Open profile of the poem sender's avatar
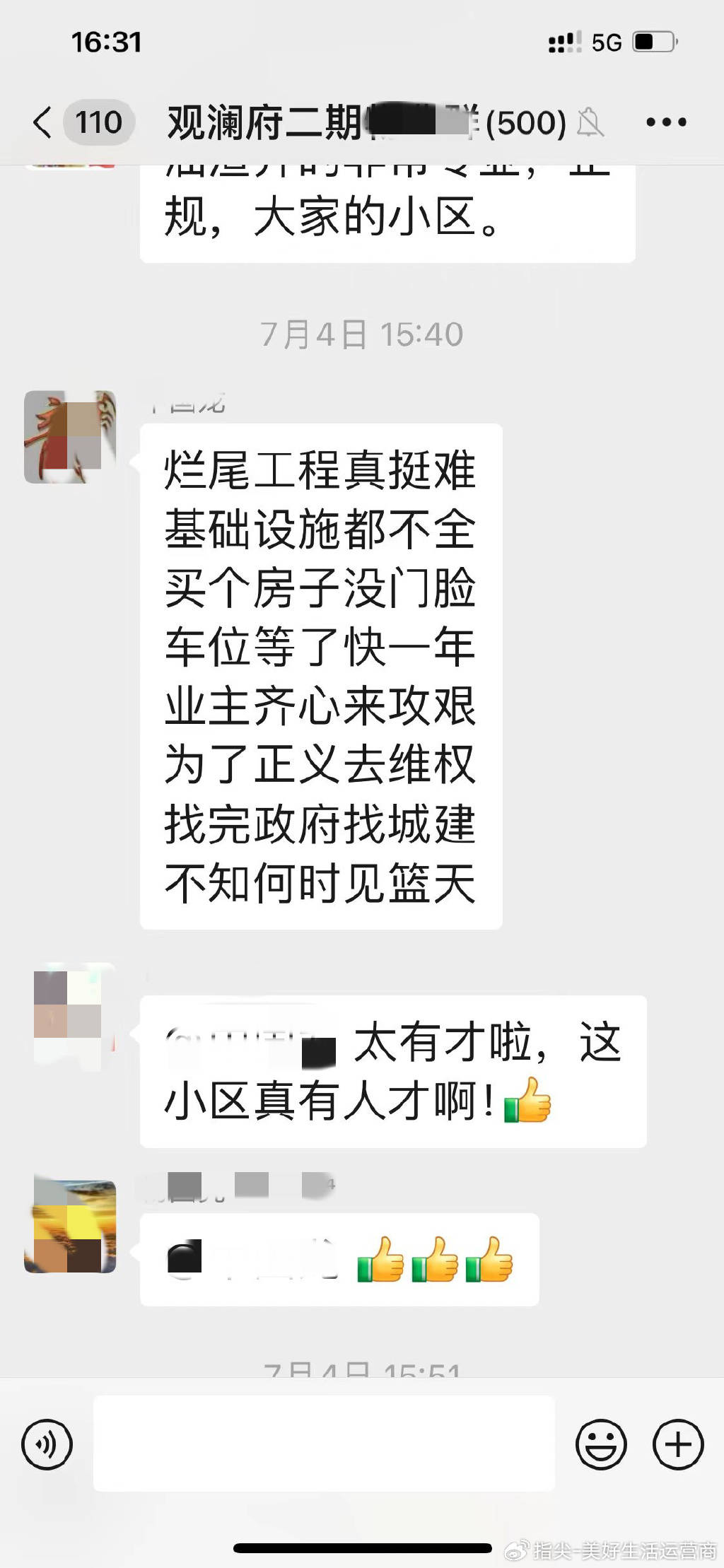The image size is (724, 1568). click(70, 437)
